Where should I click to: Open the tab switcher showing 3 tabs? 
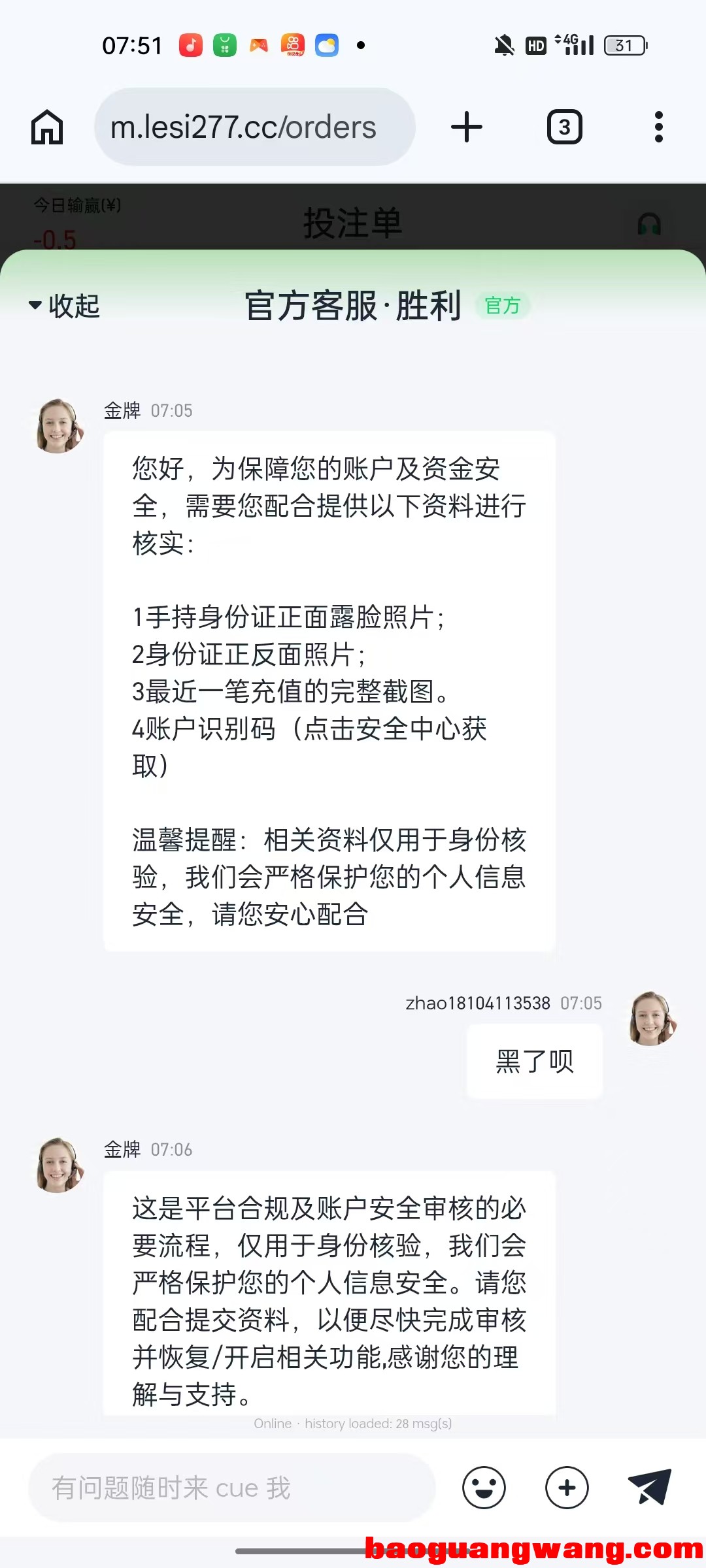pos(564,127)
